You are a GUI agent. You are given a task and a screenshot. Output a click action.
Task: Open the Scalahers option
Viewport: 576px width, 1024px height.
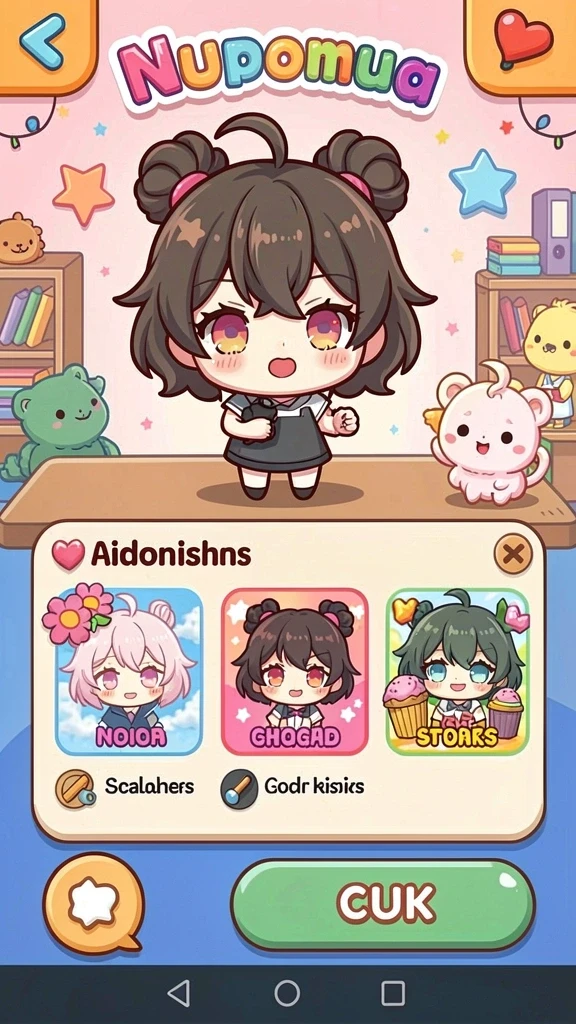[125, 787]
